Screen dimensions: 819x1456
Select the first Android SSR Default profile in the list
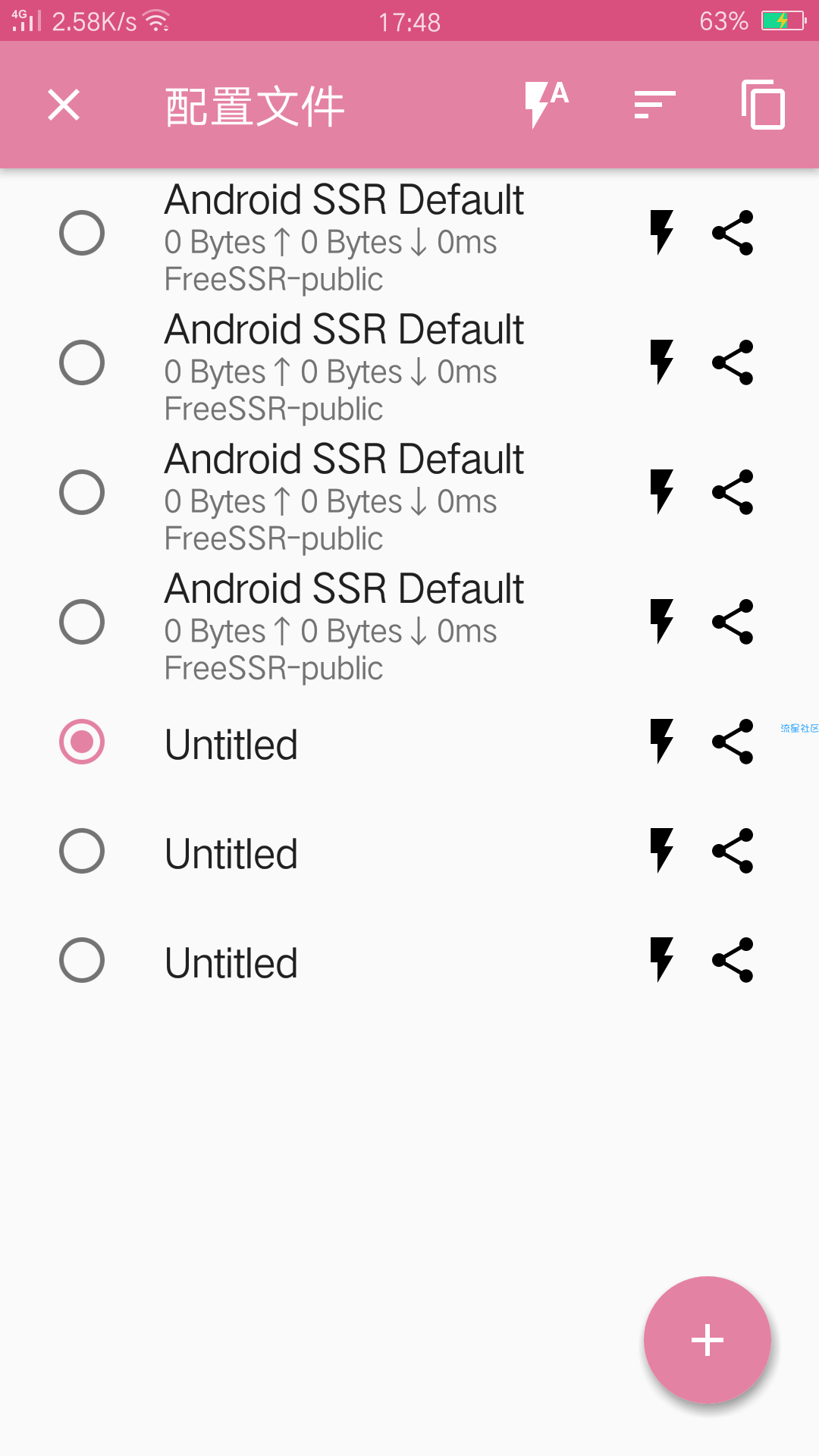click(82, 233)
